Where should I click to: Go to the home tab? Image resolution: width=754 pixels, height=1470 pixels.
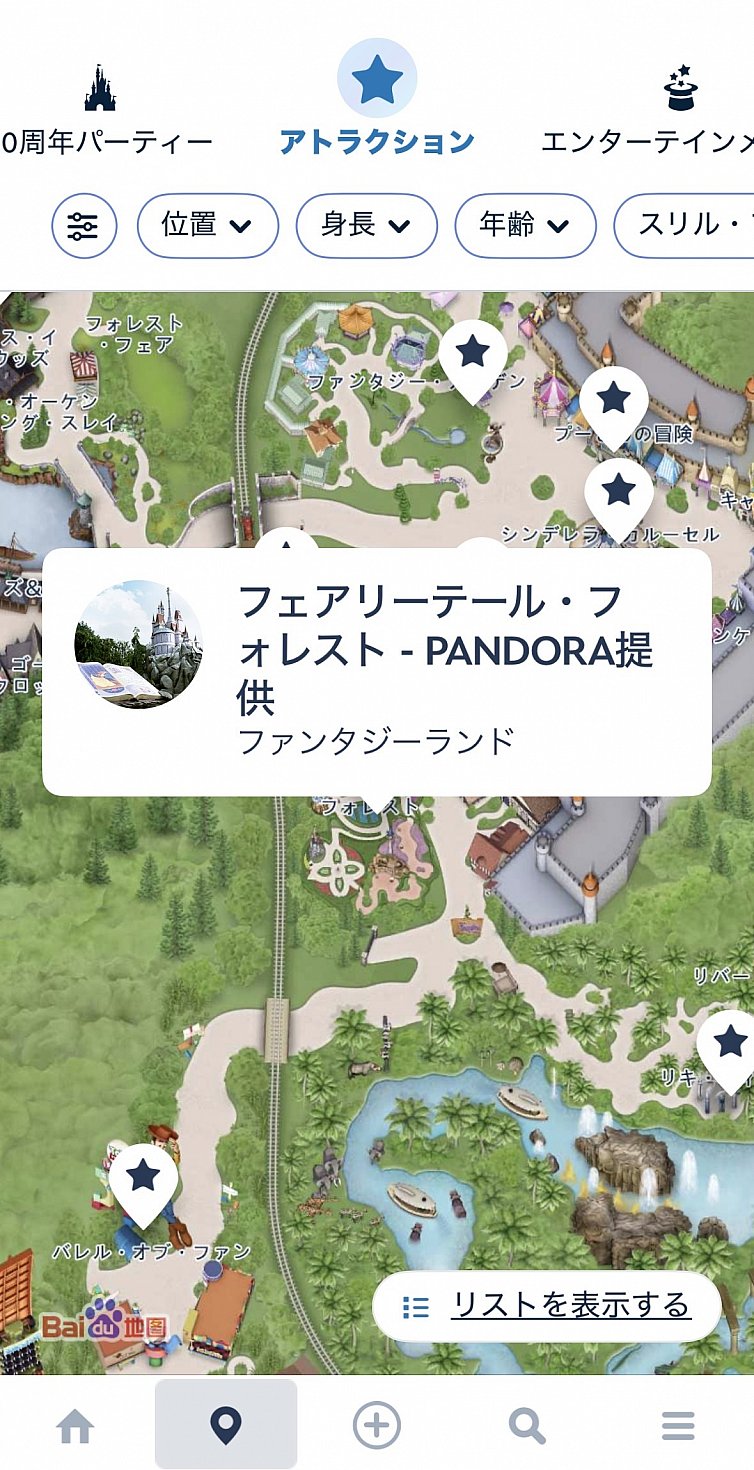click(x=76, y=1425)
